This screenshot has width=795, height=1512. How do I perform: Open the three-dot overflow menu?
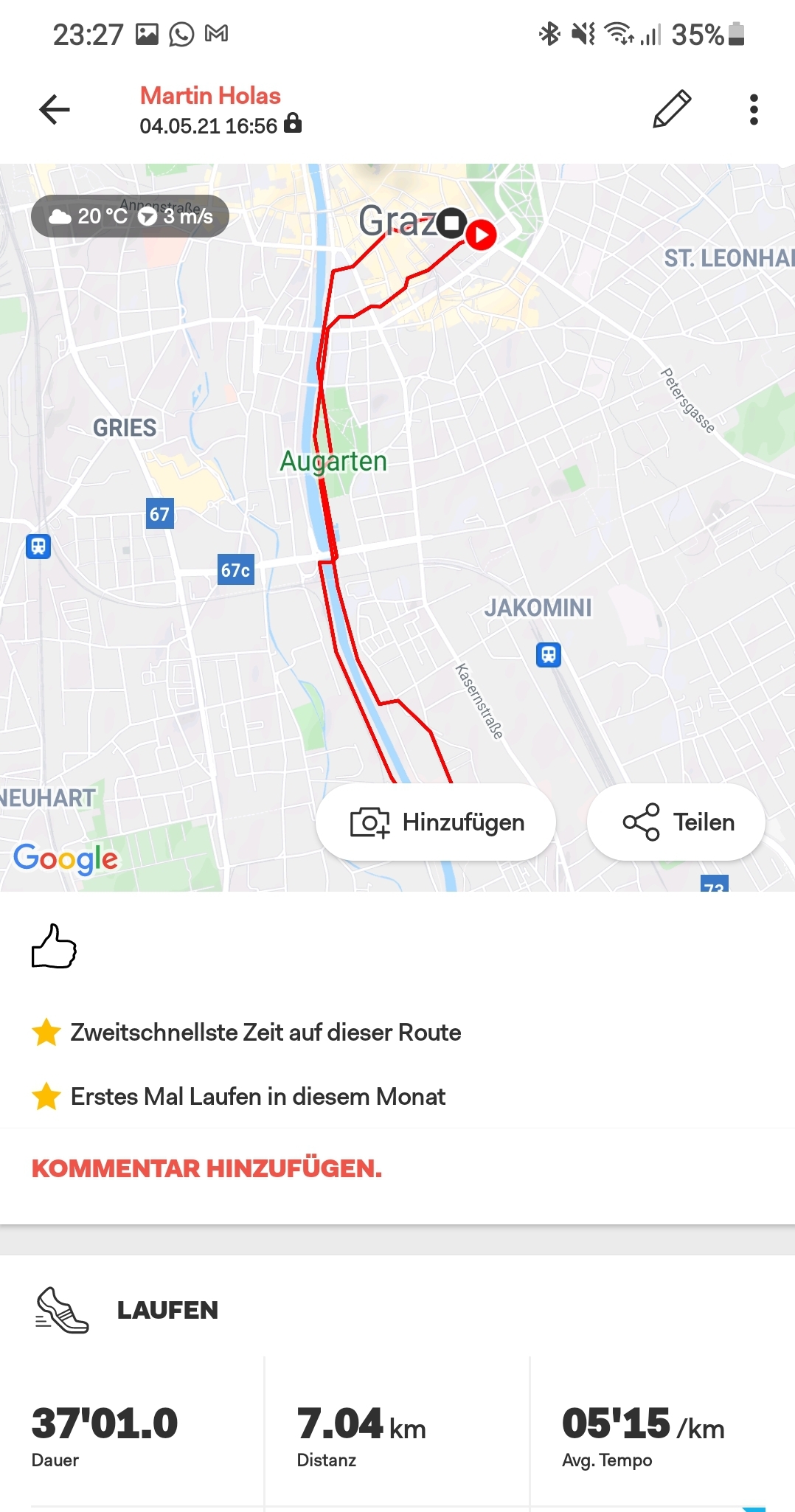tap(753, 109)
